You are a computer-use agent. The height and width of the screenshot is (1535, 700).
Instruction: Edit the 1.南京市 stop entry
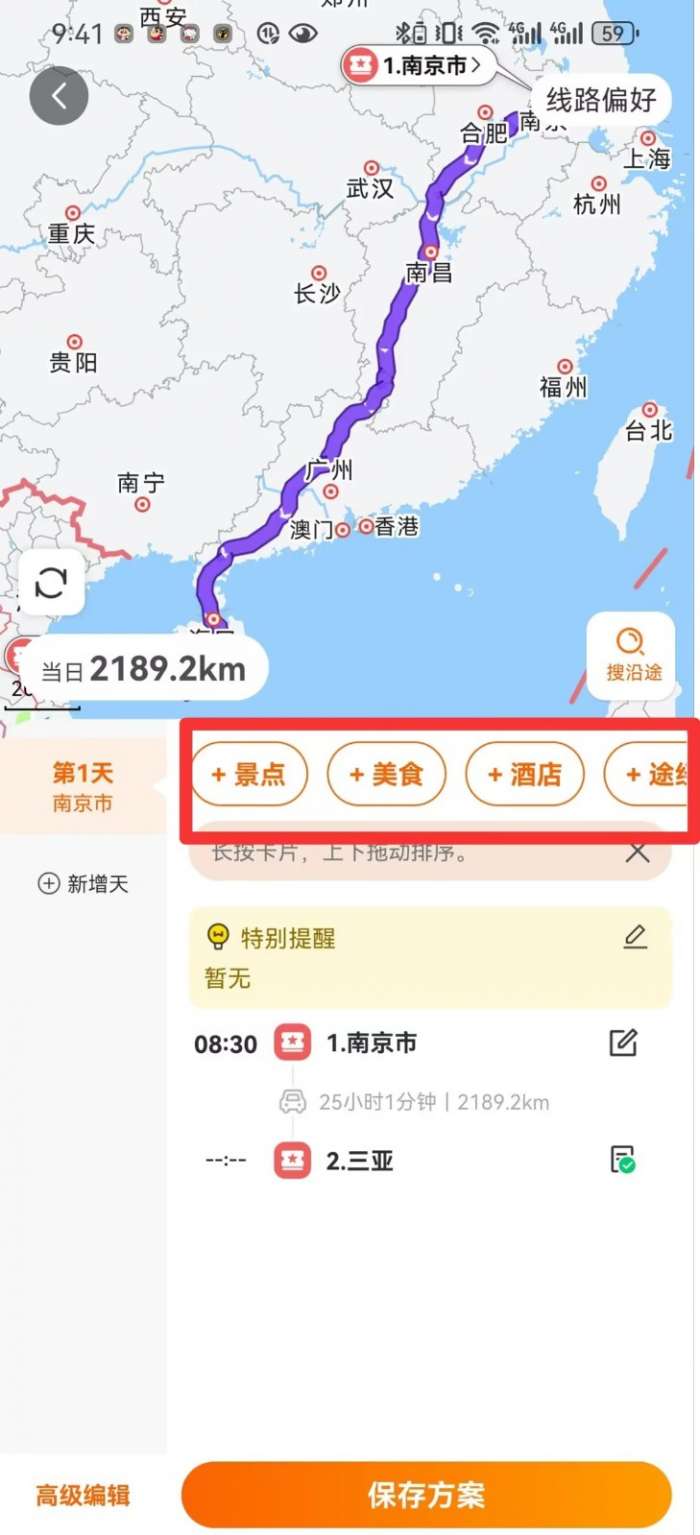coord(623,1043)
